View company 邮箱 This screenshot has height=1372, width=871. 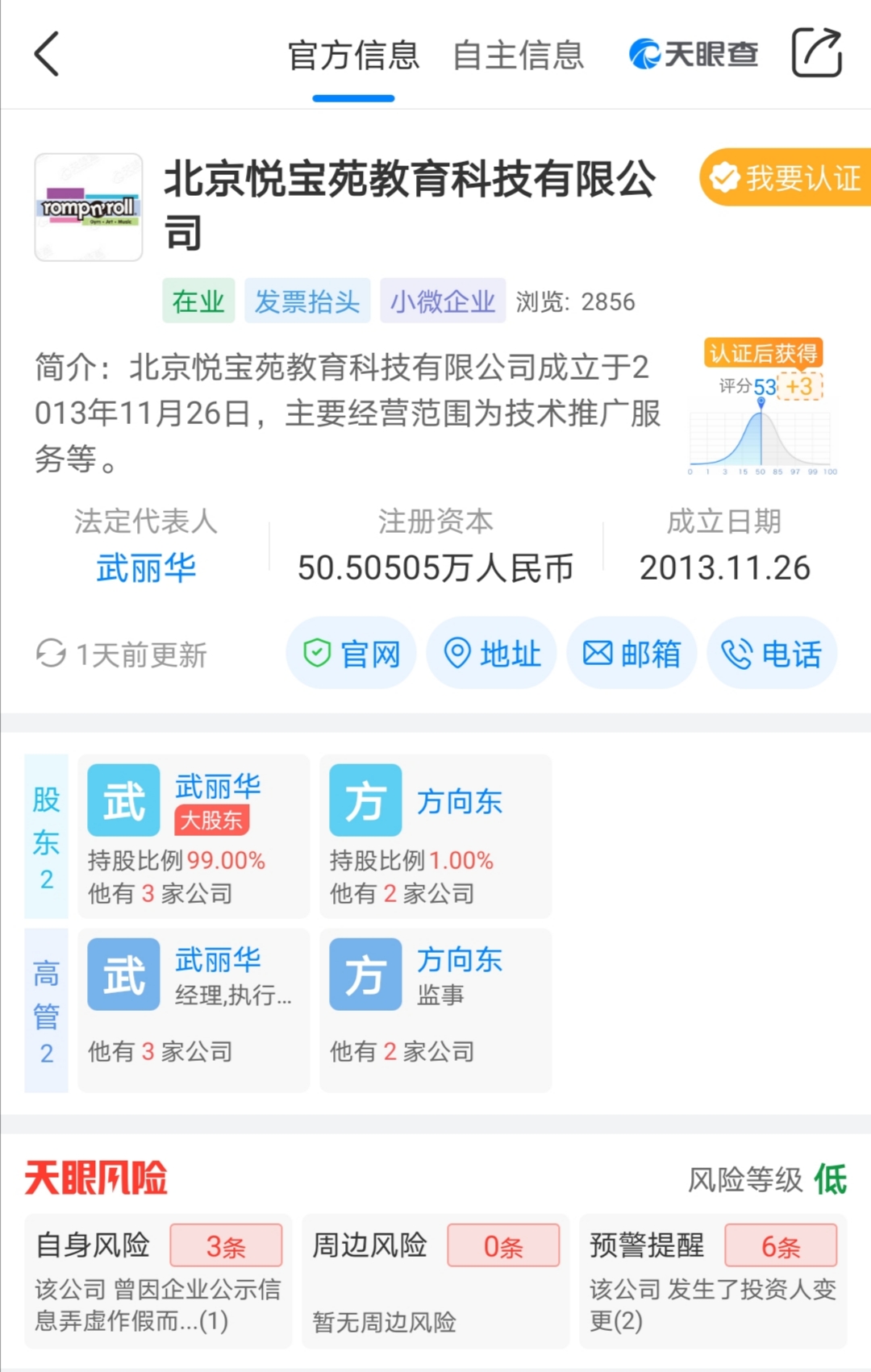[631, 653]
